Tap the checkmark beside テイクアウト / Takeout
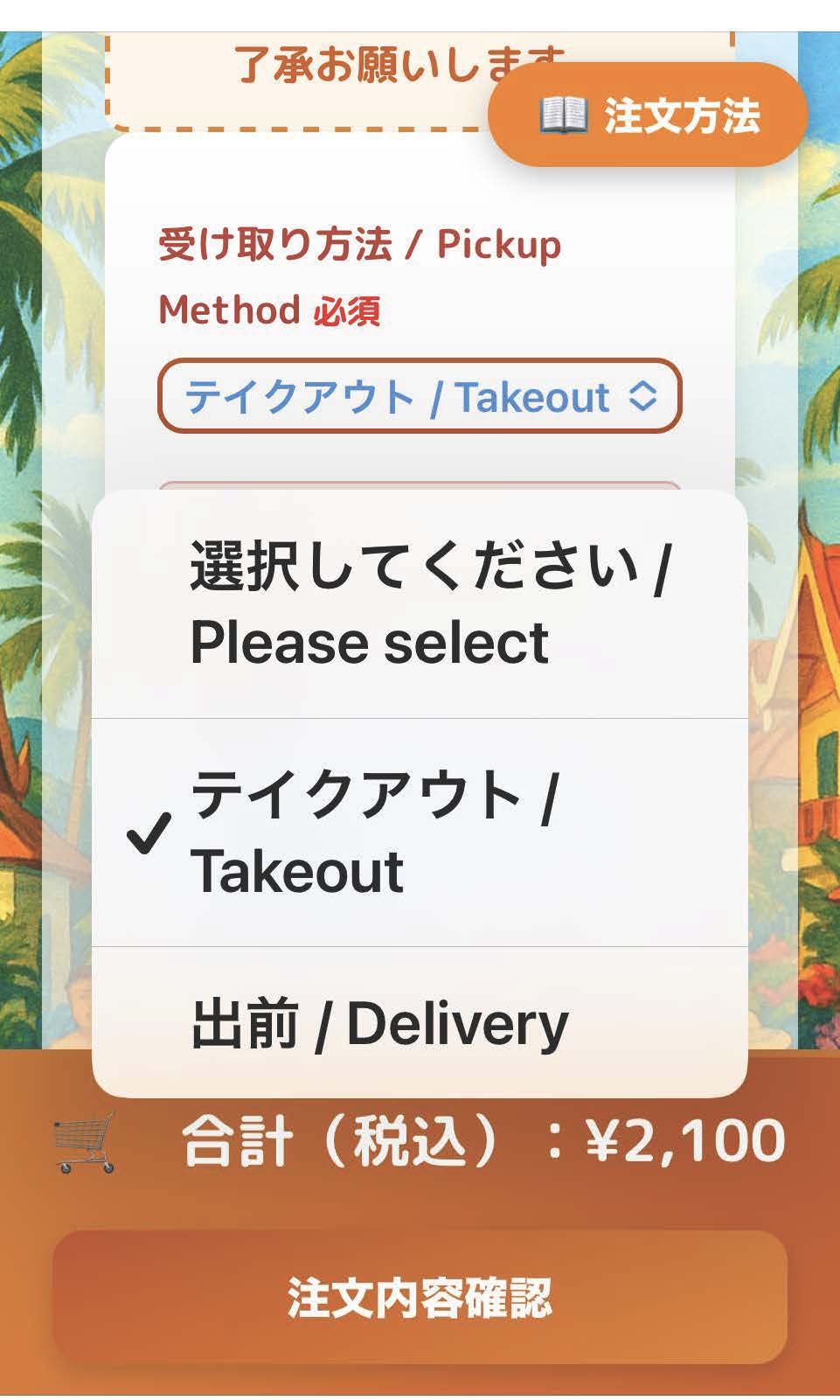This screenshot has height=1400, width=840. pos(147,831)
